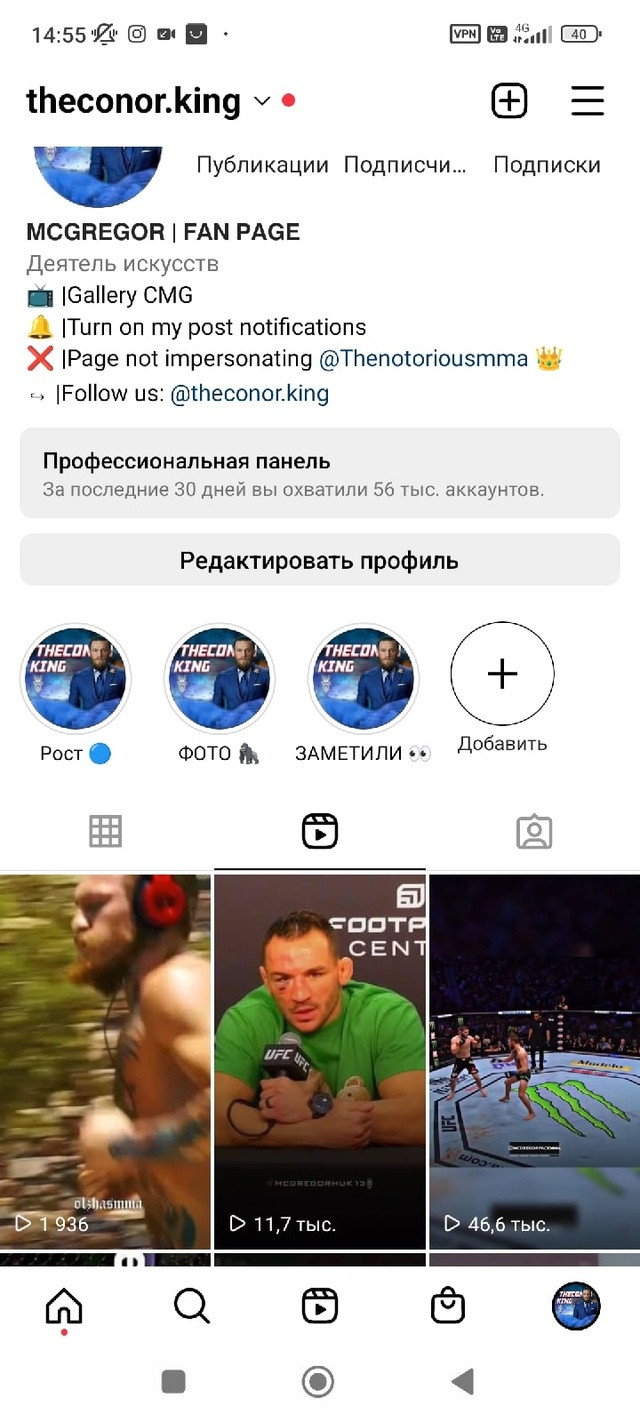Switch to the tagged photos tab
Viewport: 640px width, 1422px height.
tap(534, 831)
